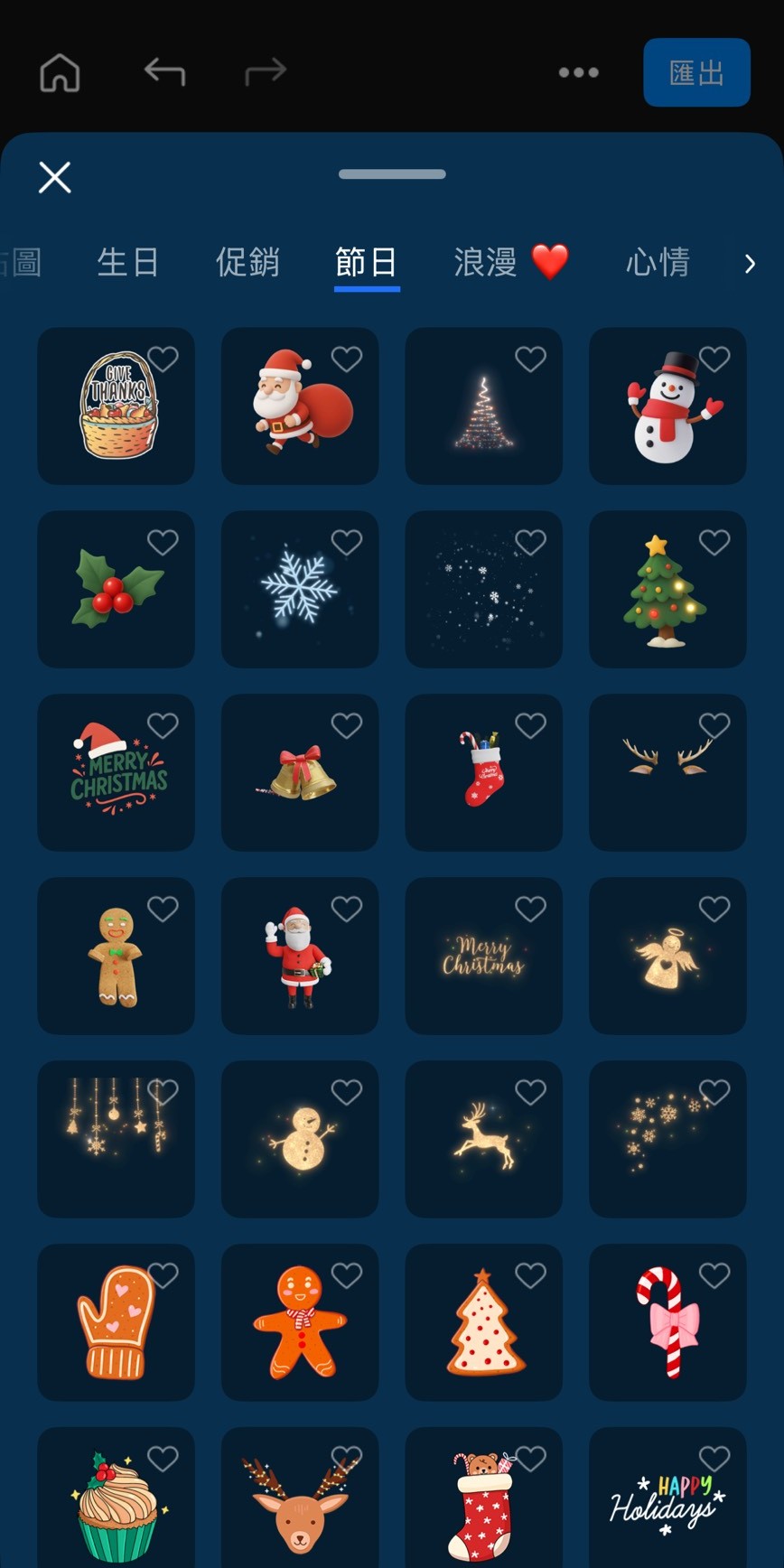Favorite the running Santa with sack sticker
784x1568 pixels.
pyautogui.click(x=347, y=359)
